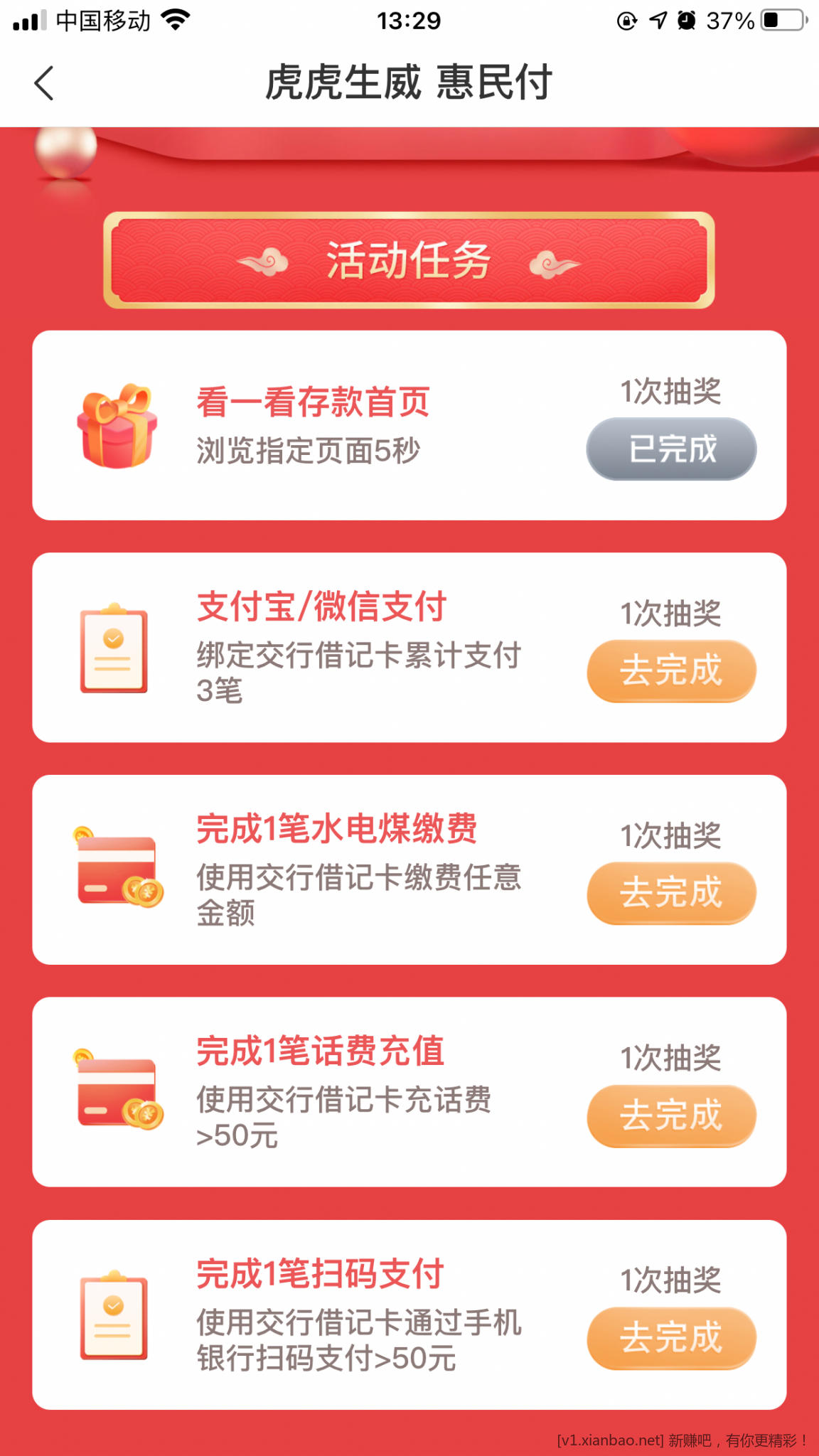Tap 去完成 for the 完成1笔水电煤缴费 task

tap(671, 893)
